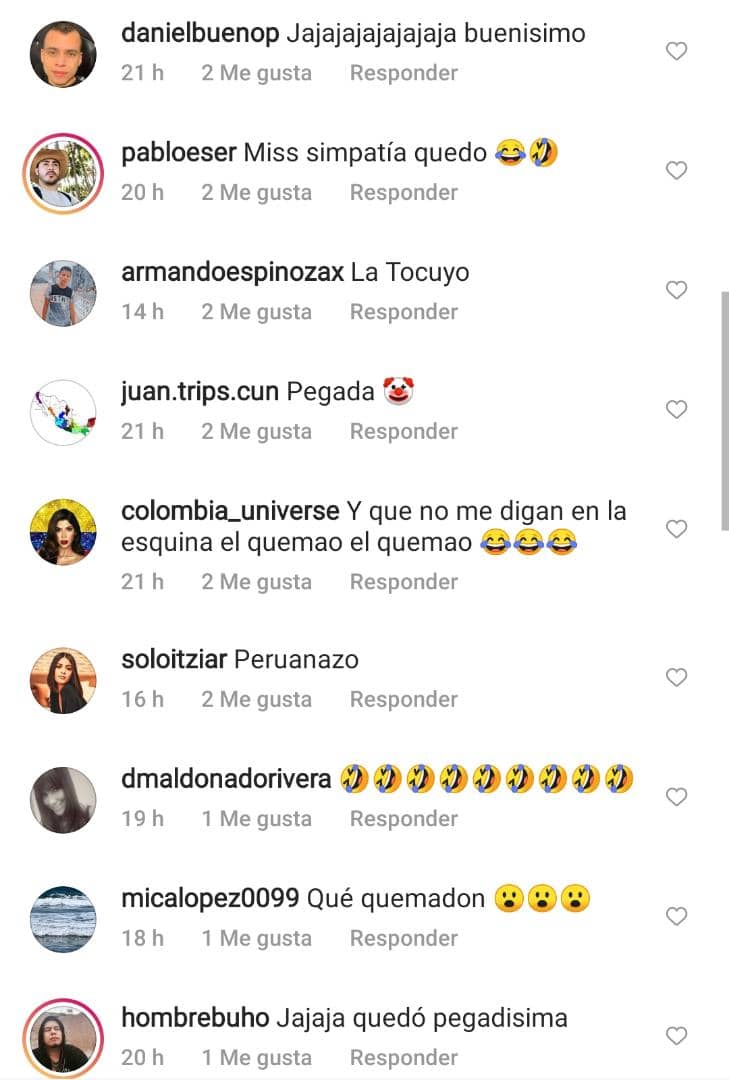View likes on juan.trips.cun's comment
Viewport: 729px width, 1080px height.
(256, 431)
